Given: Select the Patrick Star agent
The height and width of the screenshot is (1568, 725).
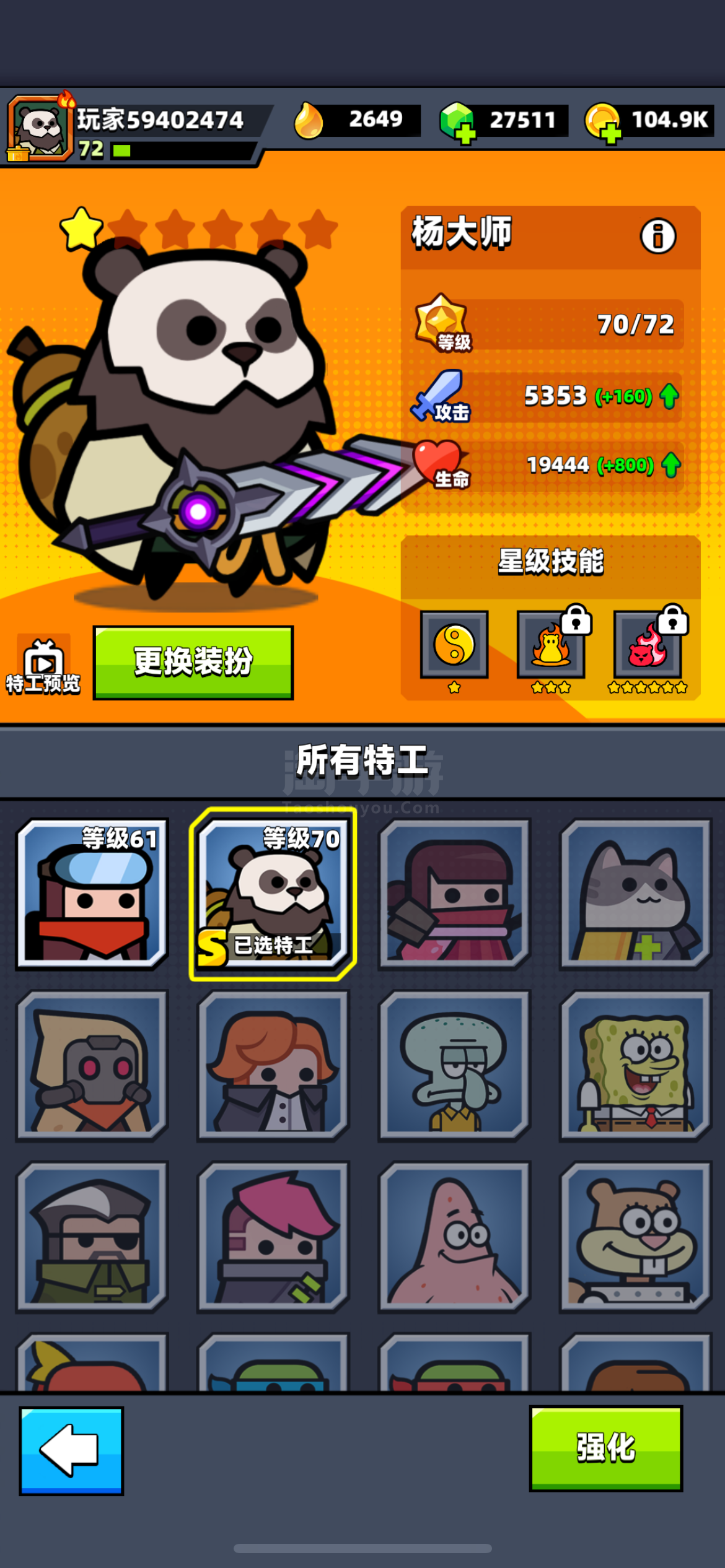Looking at the screenshot, I should tap(454, 1237).
